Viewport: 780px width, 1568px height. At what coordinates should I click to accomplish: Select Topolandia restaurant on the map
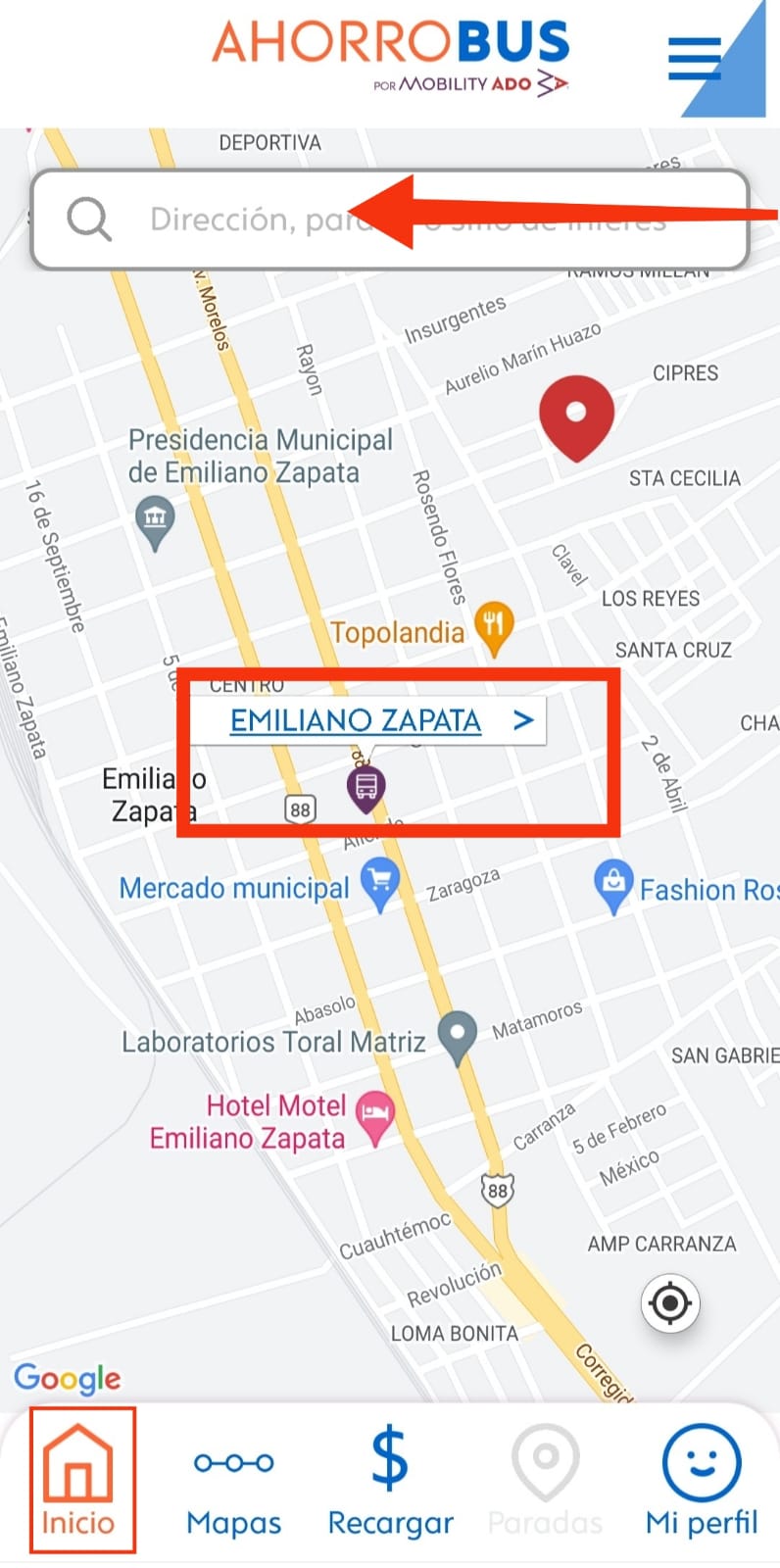click(493, 627)
